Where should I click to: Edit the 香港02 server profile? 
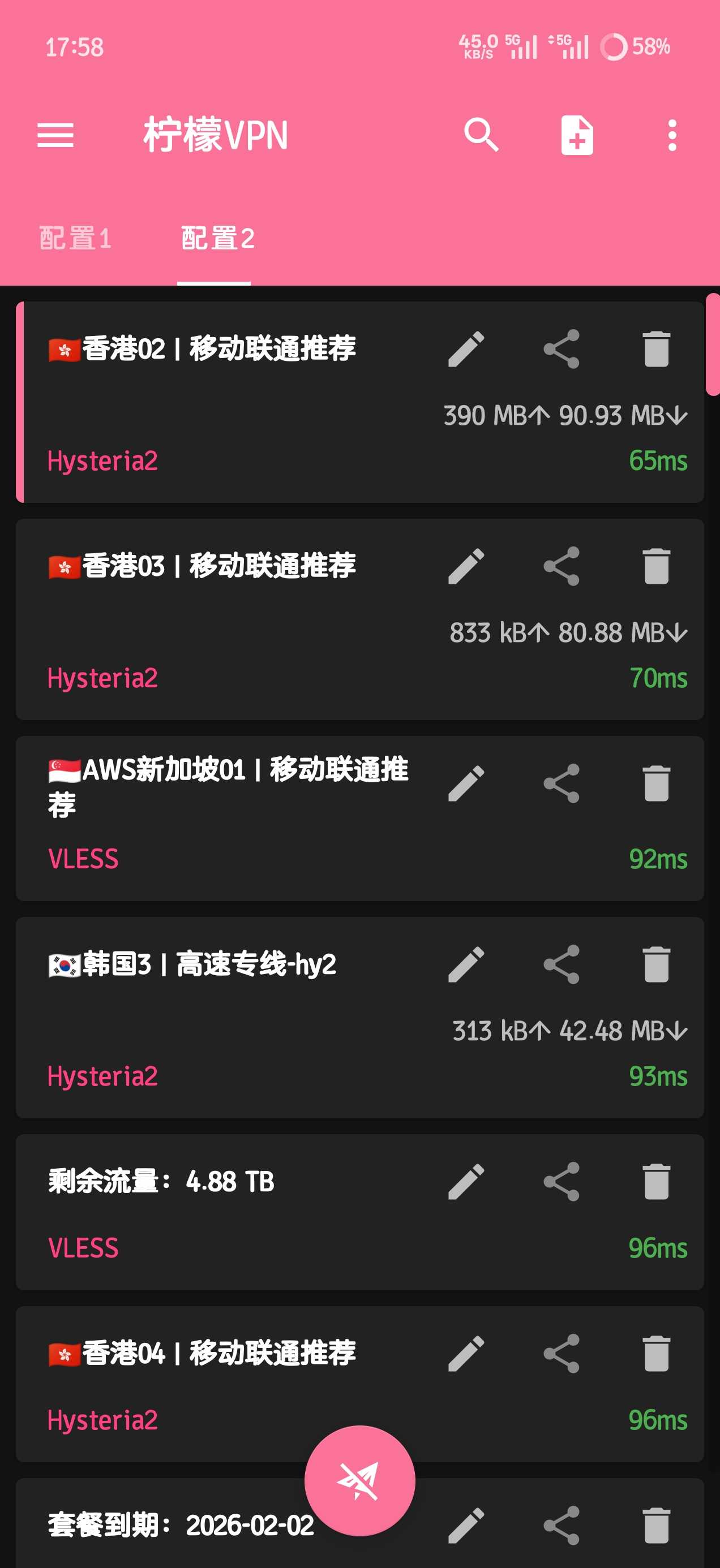tap(466, 349)
